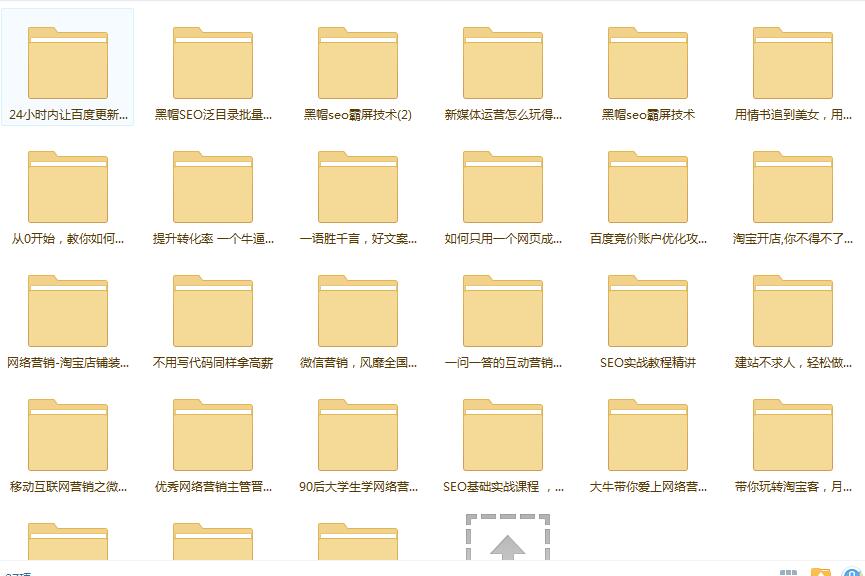The image size is (865, 576).
Task: Open the 提升转化率 一个牛逼 folder
Action: tap(213, 187)
